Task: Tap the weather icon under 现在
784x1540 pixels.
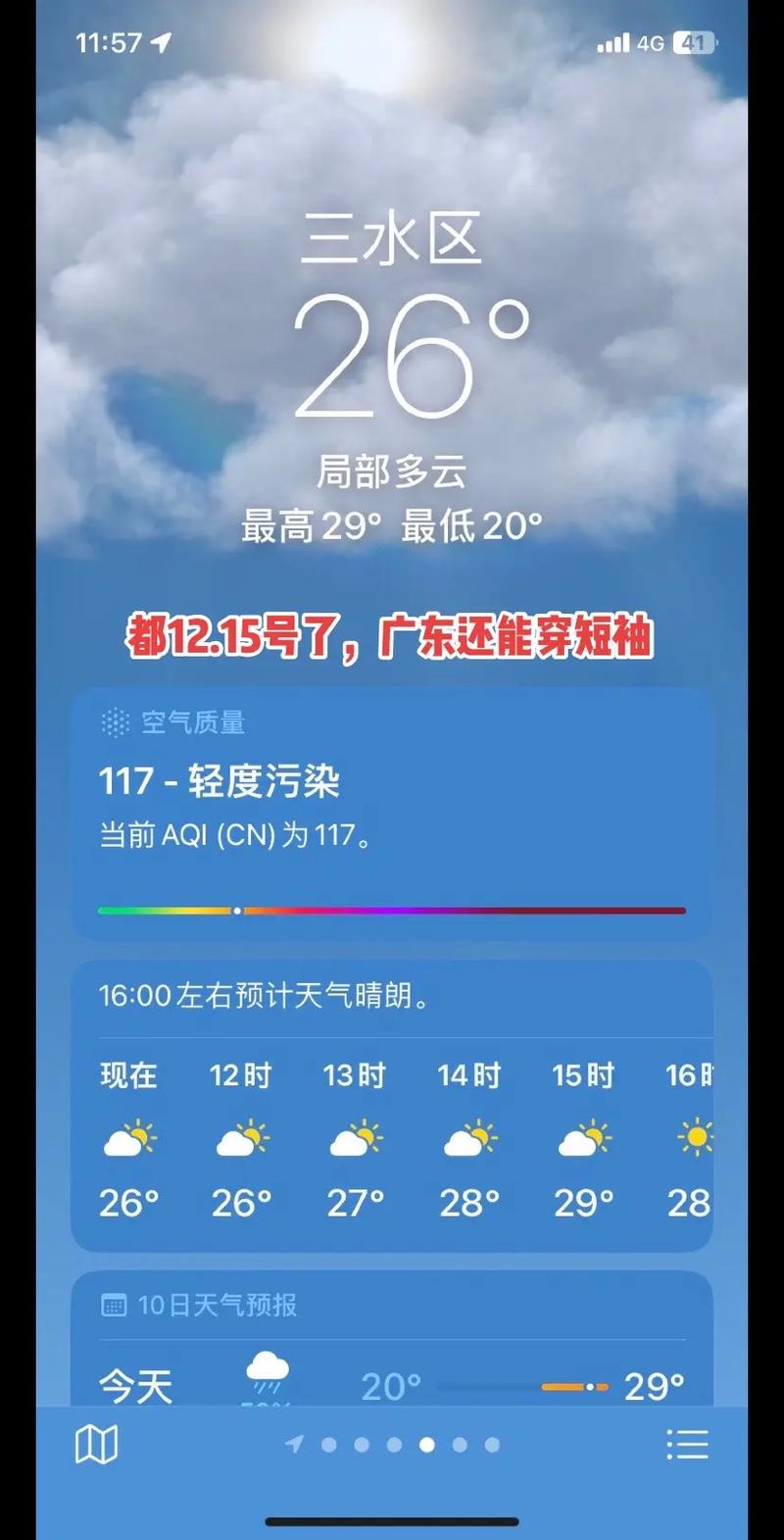Action: pos(130,1137)
